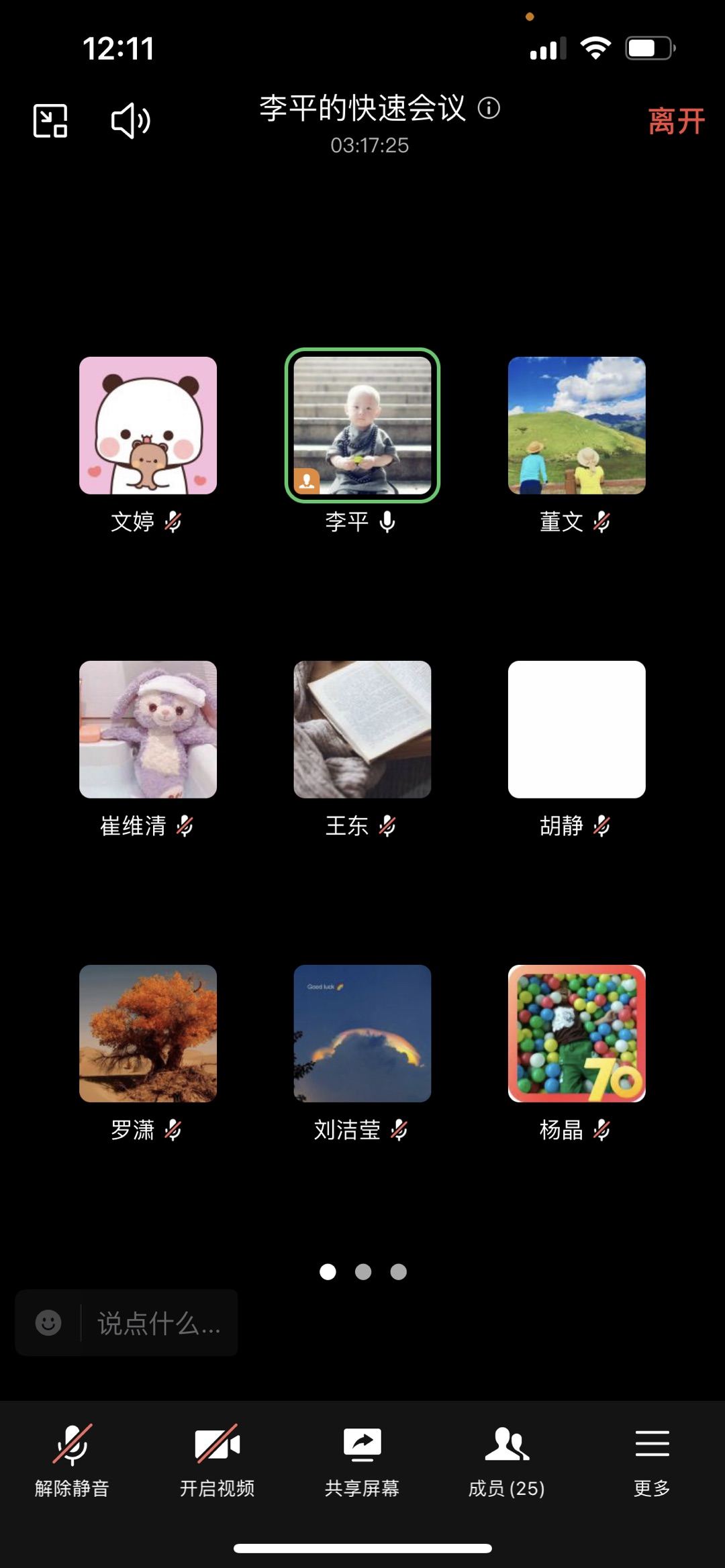The image size is (725, 1568).
Task: Open the emoji picker in chat box
Action: (x=48, y=1322)
